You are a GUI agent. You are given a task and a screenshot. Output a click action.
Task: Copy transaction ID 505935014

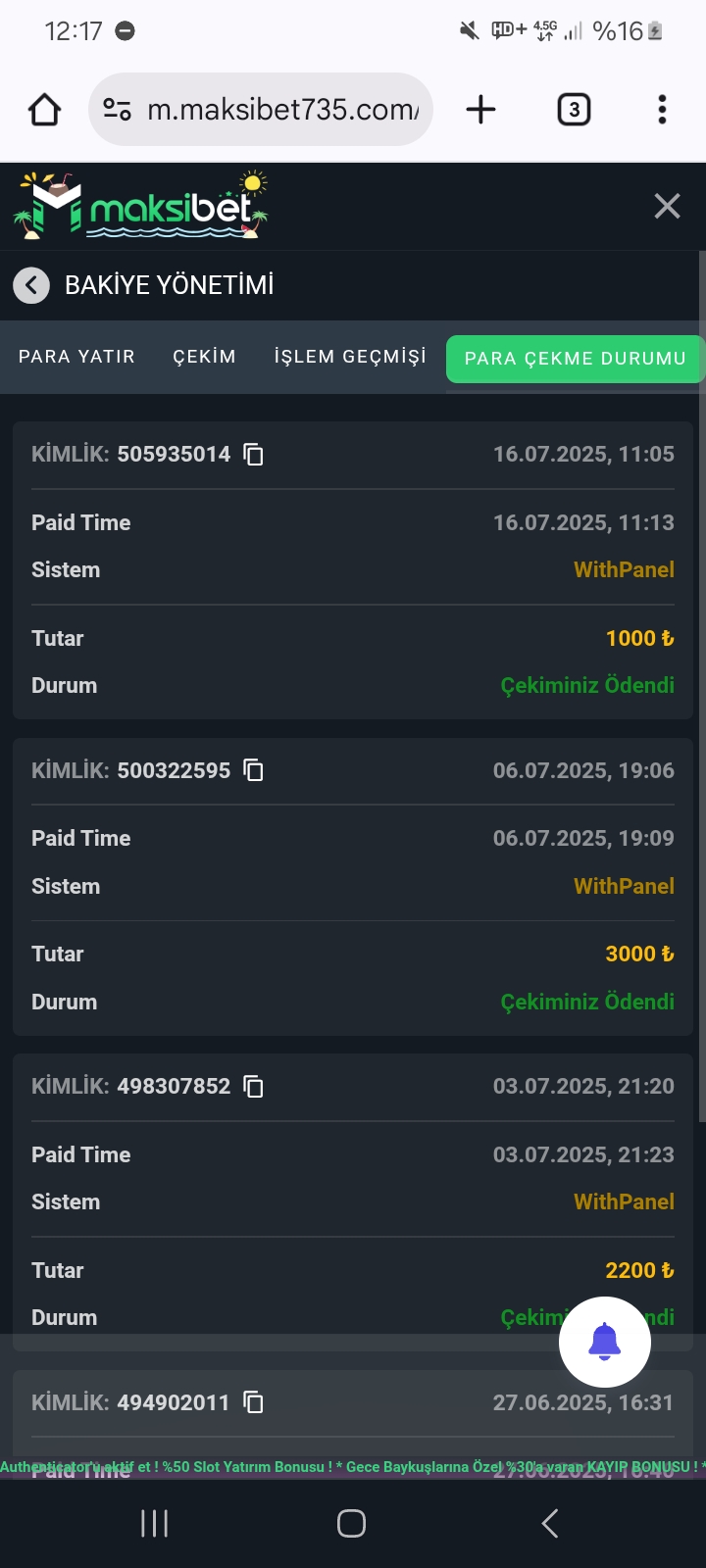click(x=254, y=455)
